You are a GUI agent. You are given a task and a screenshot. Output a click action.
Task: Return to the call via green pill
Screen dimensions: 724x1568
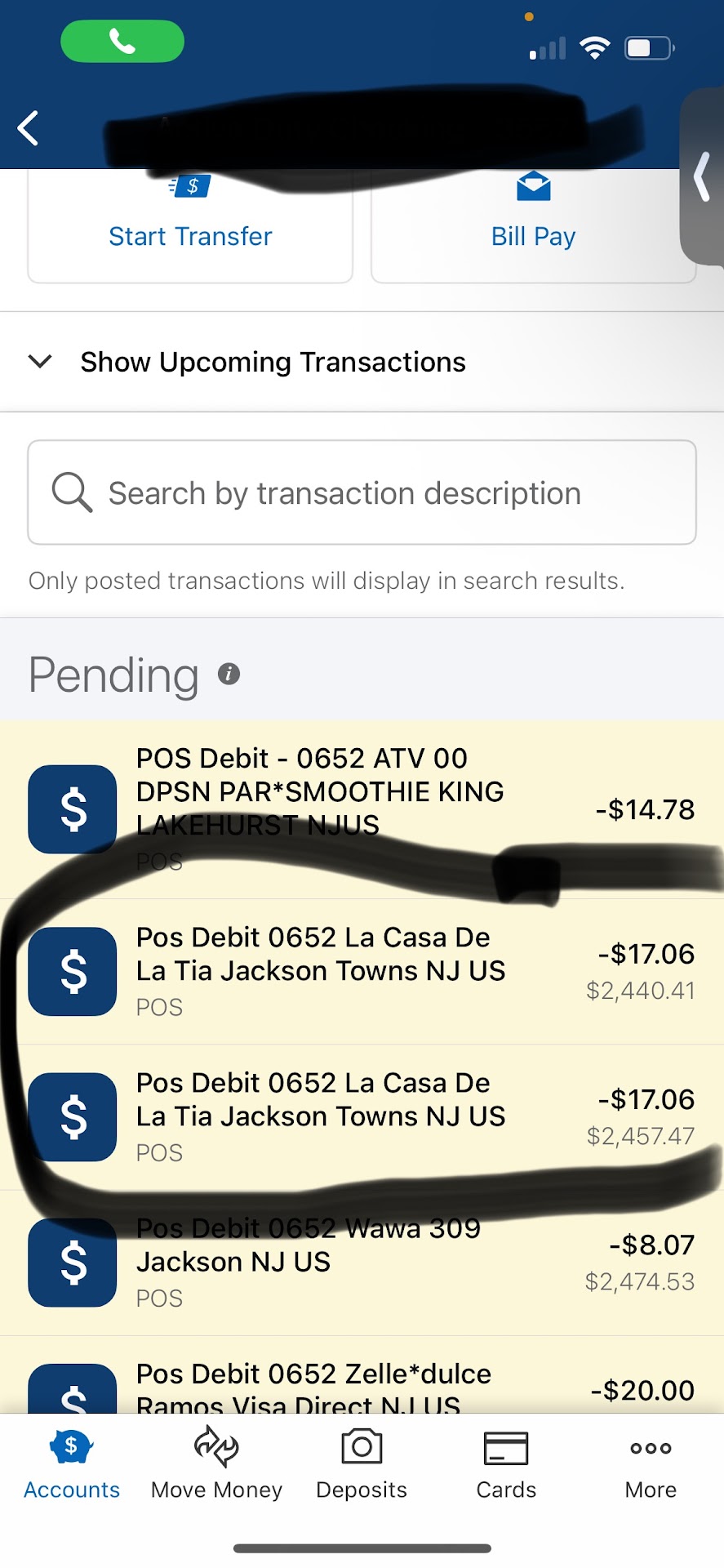pyautogui.click(x=122, y=41)
